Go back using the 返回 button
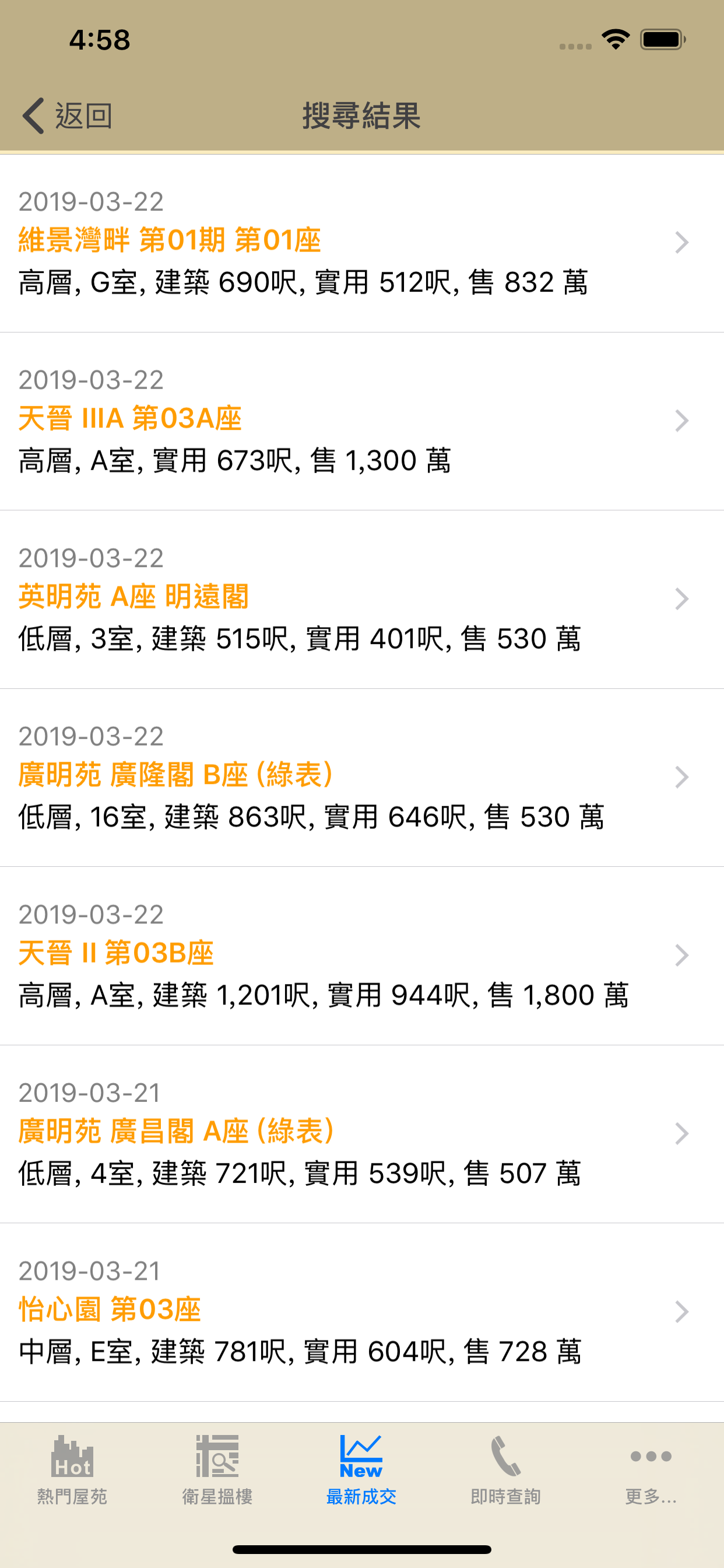 (67, 116)
